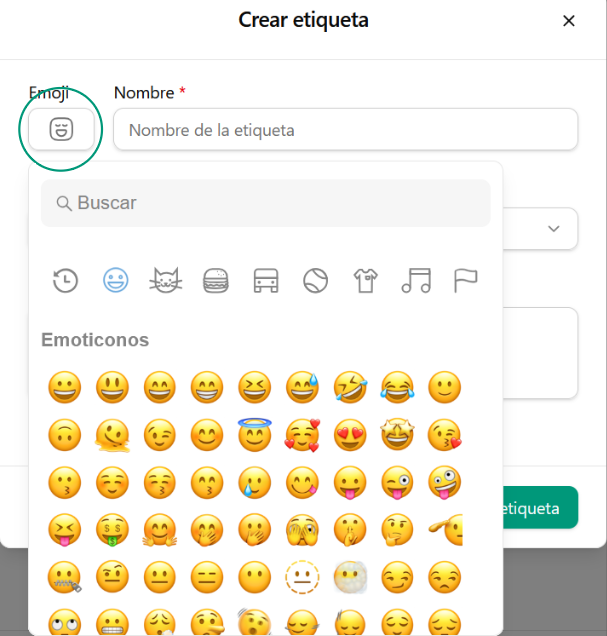607x636 pixels.
Task: Pick the money-mouth emoji
Action: point(112,530)
